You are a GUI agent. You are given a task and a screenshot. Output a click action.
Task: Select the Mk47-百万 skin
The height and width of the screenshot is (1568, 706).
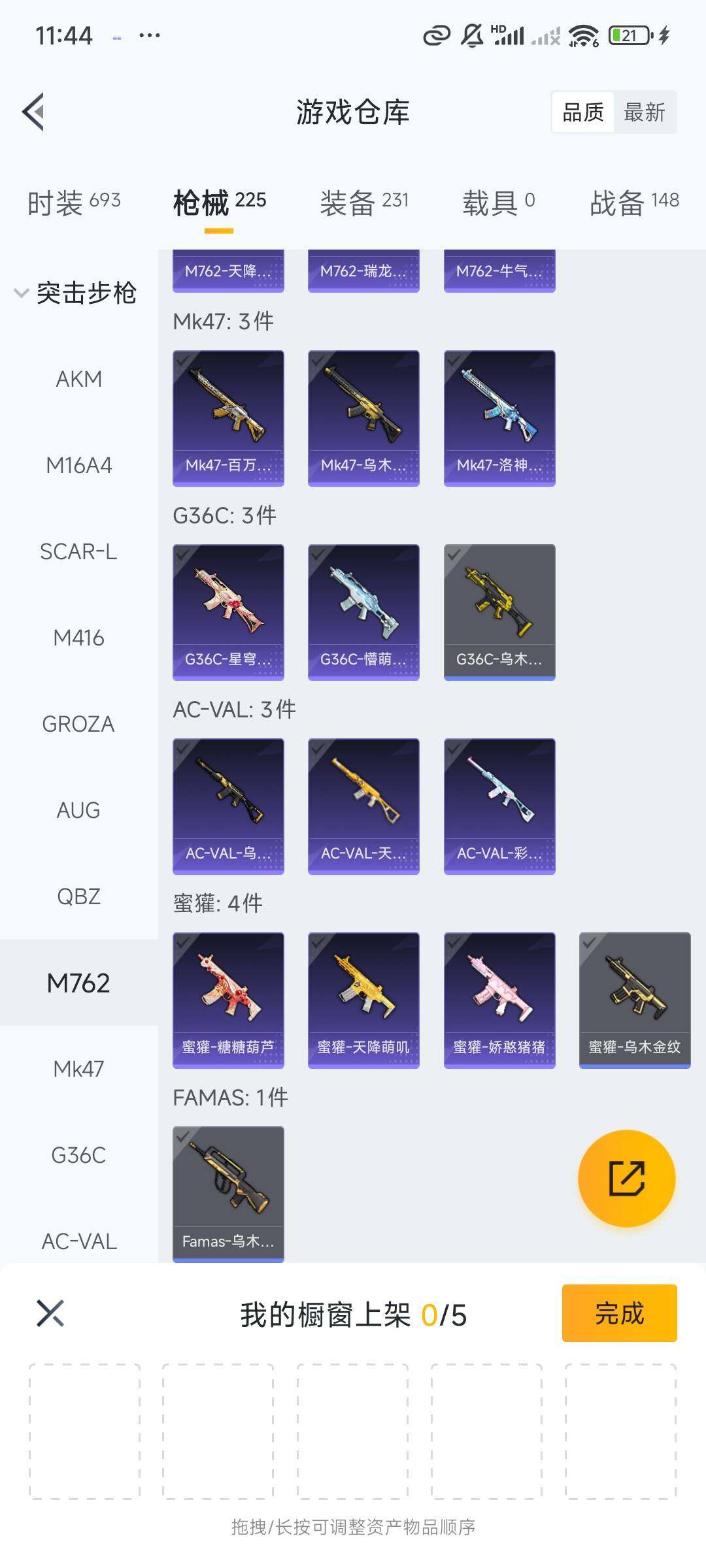point(228,418)
